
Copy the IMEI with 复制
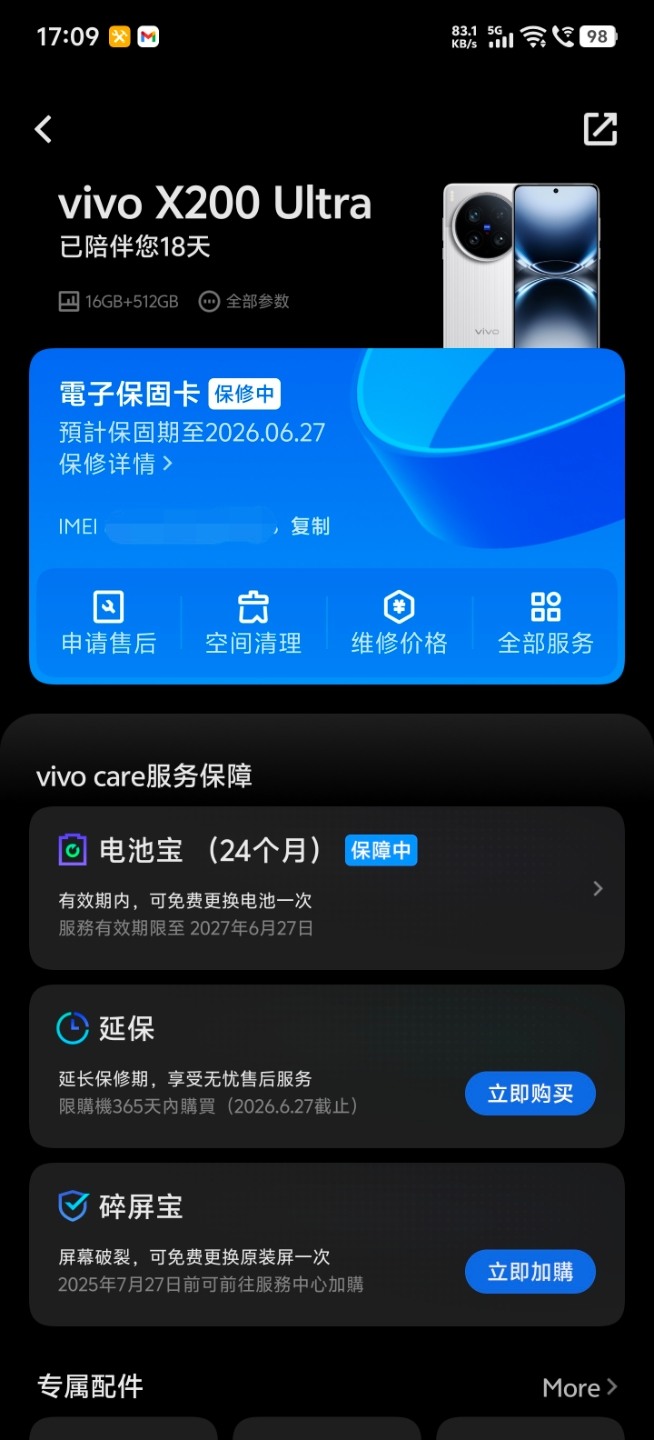pos(310,526)
